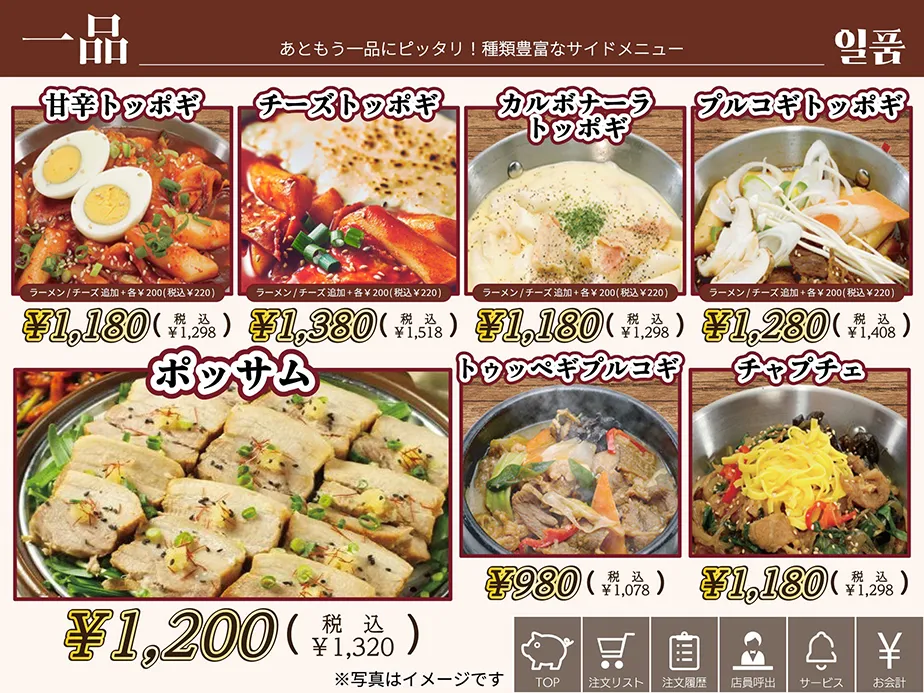This screenshot has height=693, width=924.
Task: Open the 注文リスト cart
Action: (615, 655)
